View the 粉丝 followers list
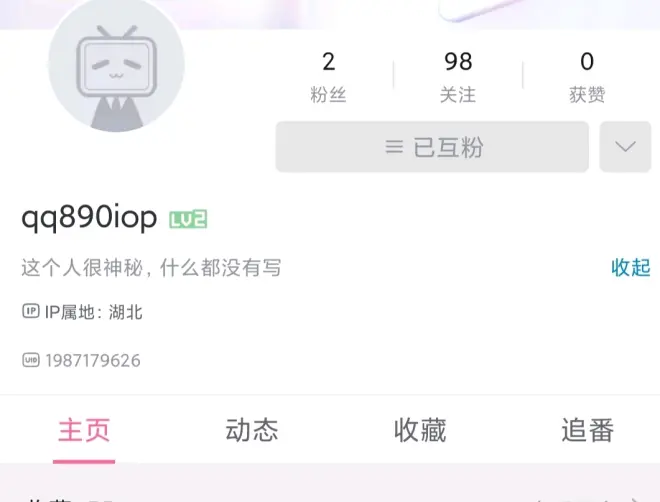Screen dimensions: 660x502 point(328,78)
